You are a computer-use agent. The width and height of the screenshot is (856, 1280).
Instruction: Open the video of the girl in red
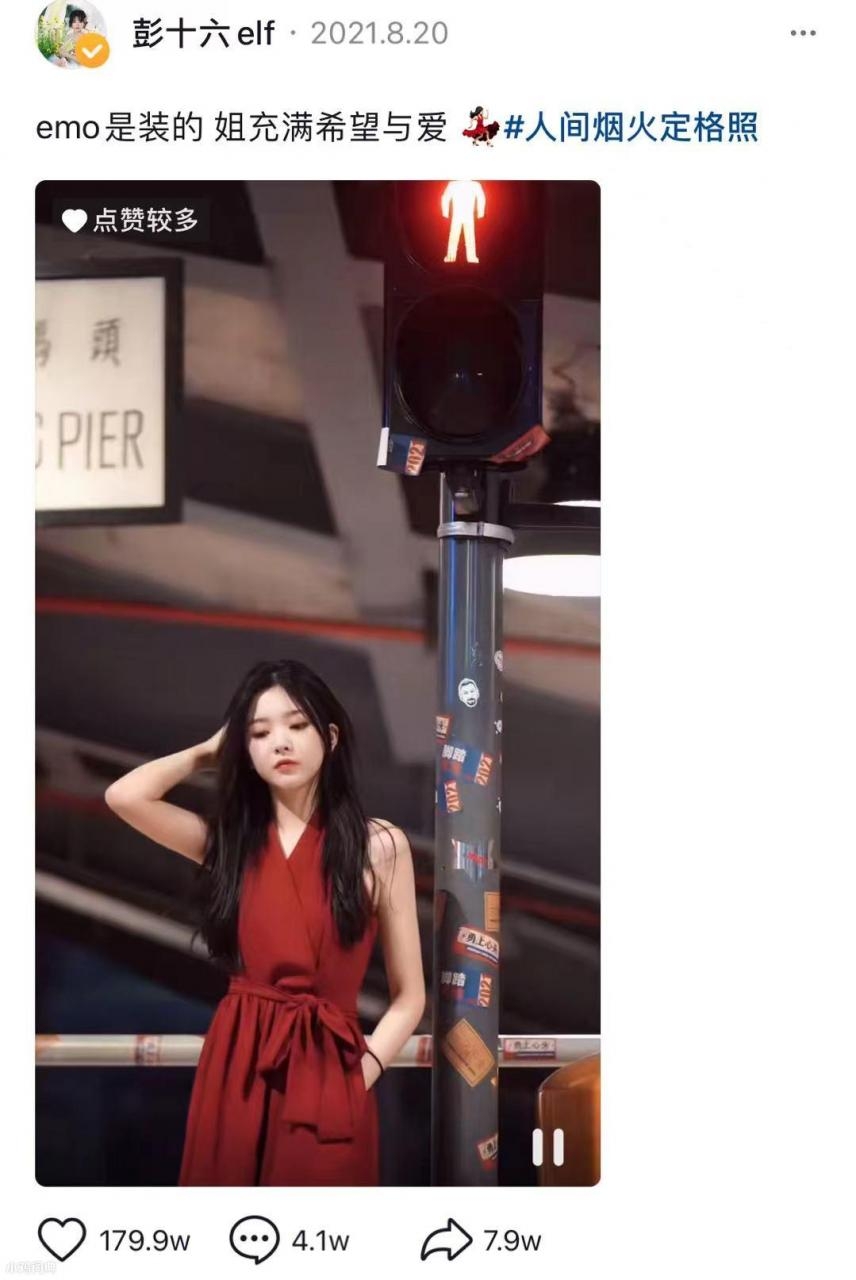click(x=317, y=682)
